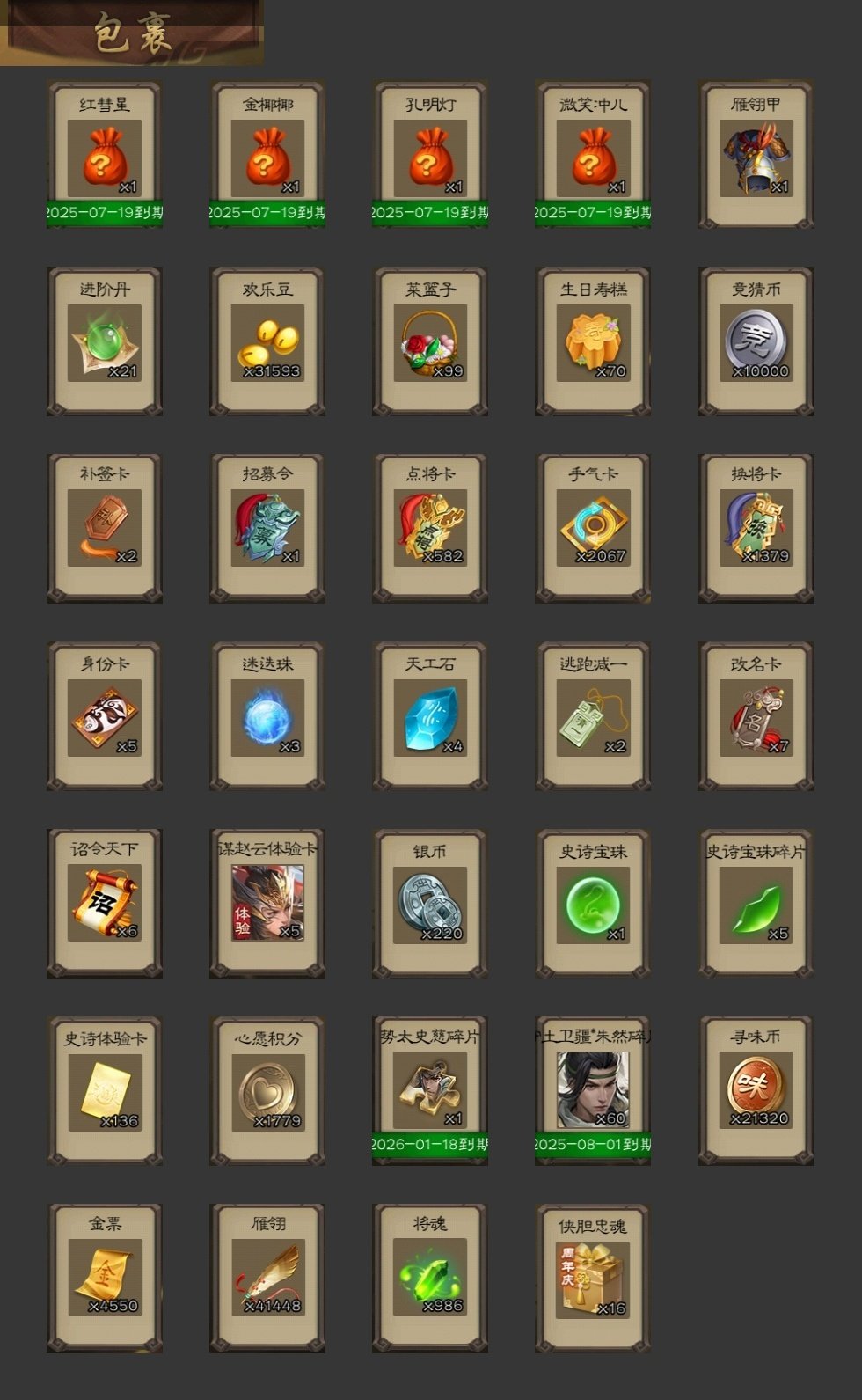Select the 金票 ticket item
Screen dimensions: 862x1400
coord(105,1278)
